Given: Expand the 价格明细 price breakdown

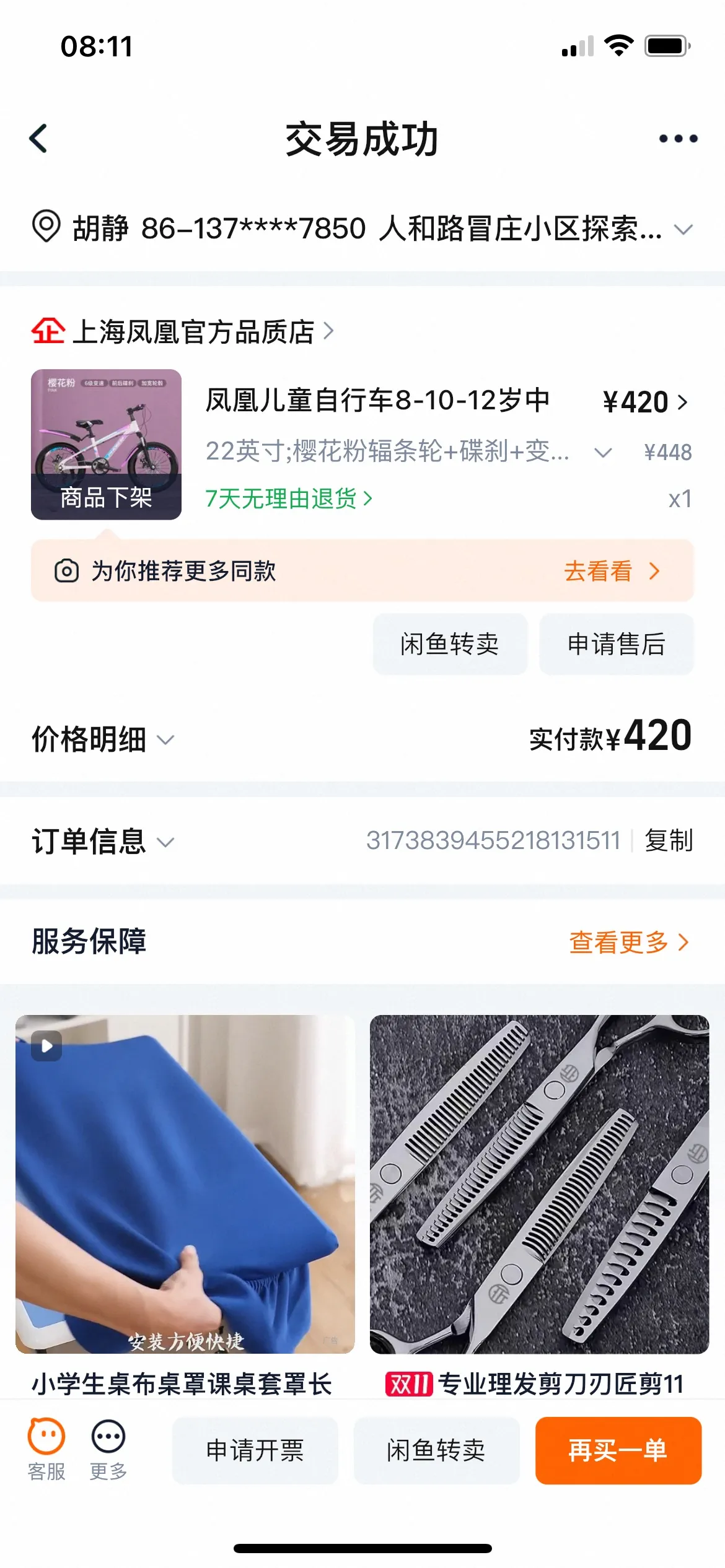Looking at the screenshot, I should coord(103,739).
